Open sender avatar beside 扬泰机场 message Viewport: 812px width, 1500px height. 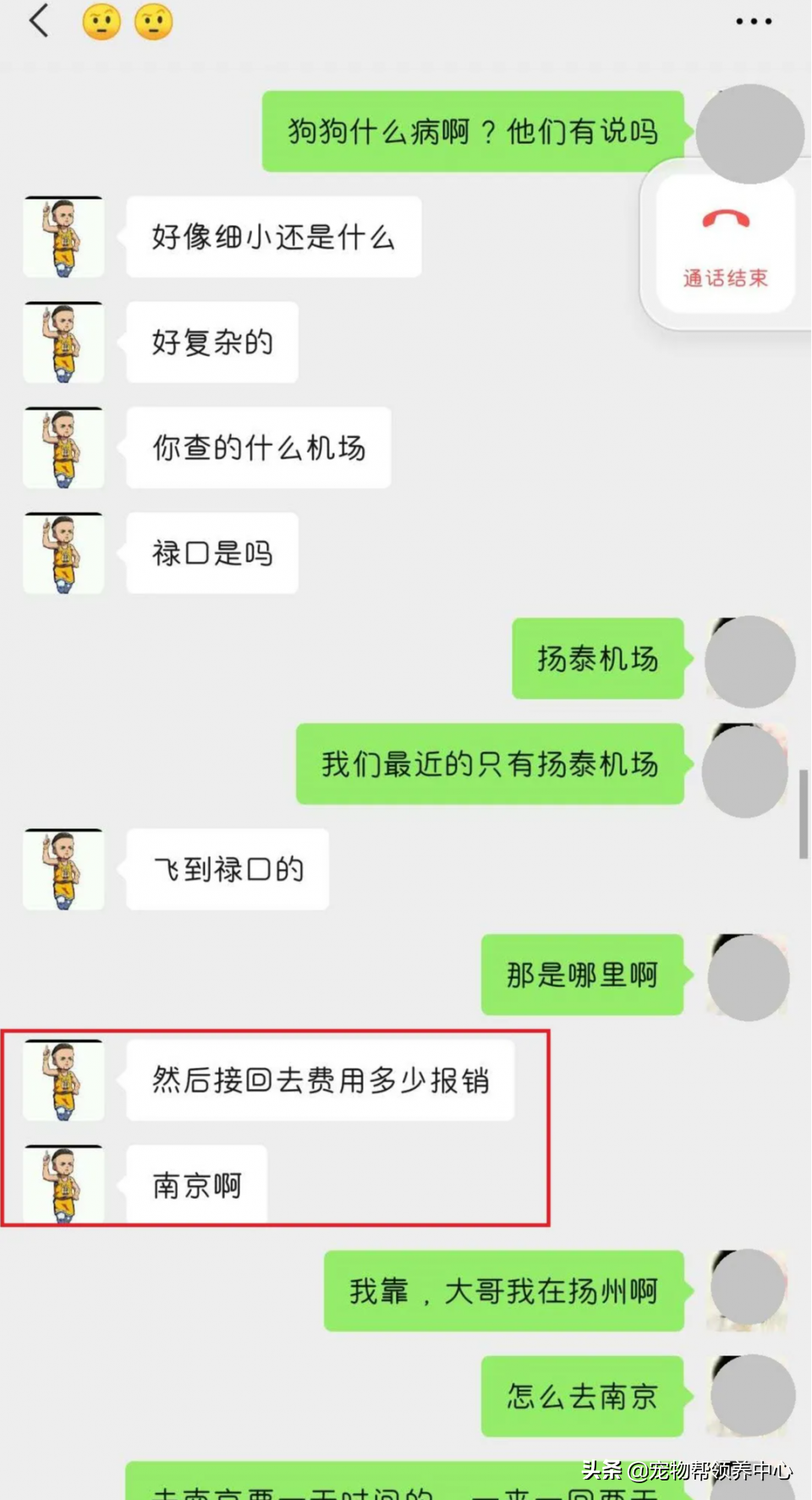click(x=749, y=661)
